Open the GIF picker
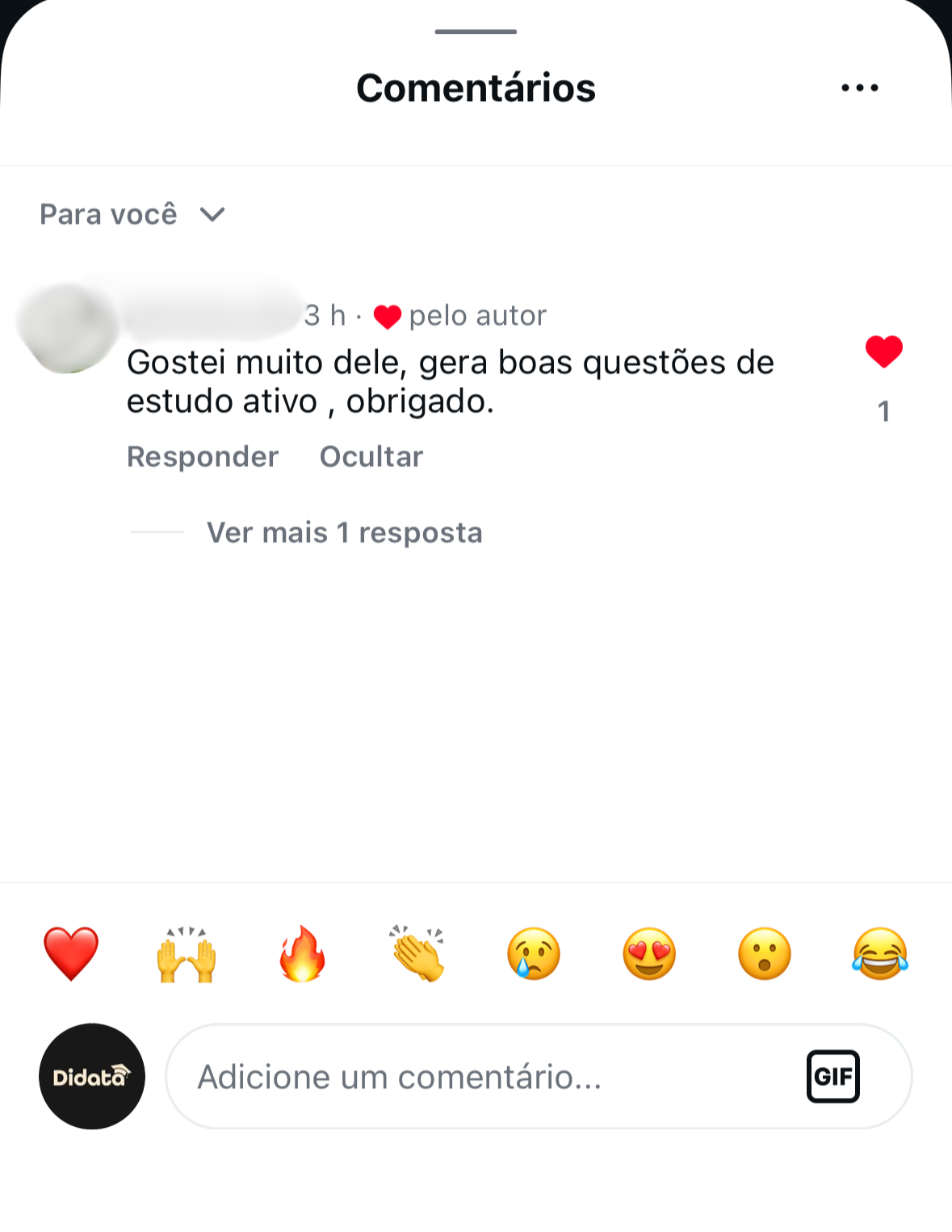The height and width of the screenshot is (1232, 952). click(832, 1077)
